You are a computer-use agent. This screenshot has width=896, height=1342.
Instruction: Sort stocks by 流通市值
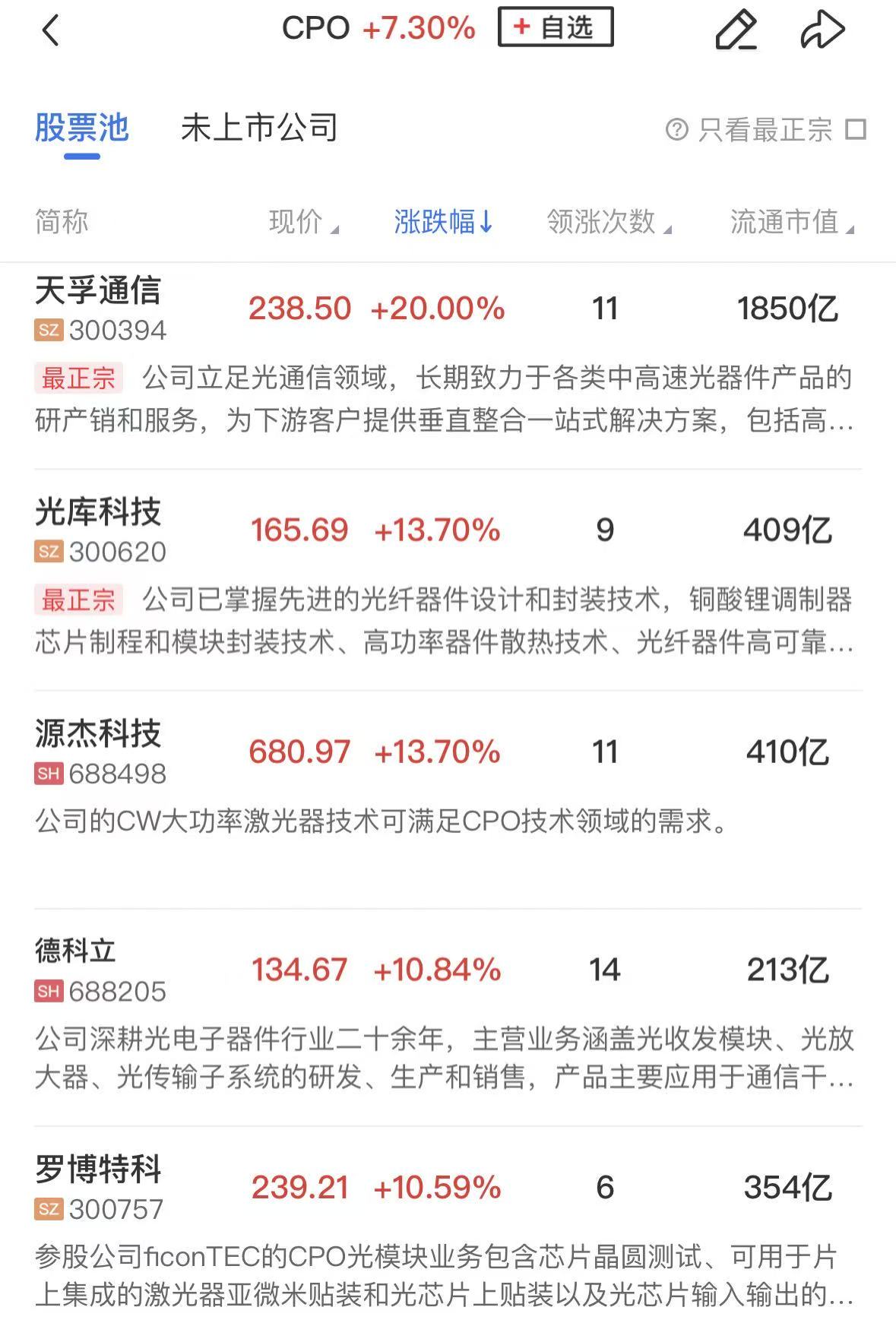pos(791,222)
